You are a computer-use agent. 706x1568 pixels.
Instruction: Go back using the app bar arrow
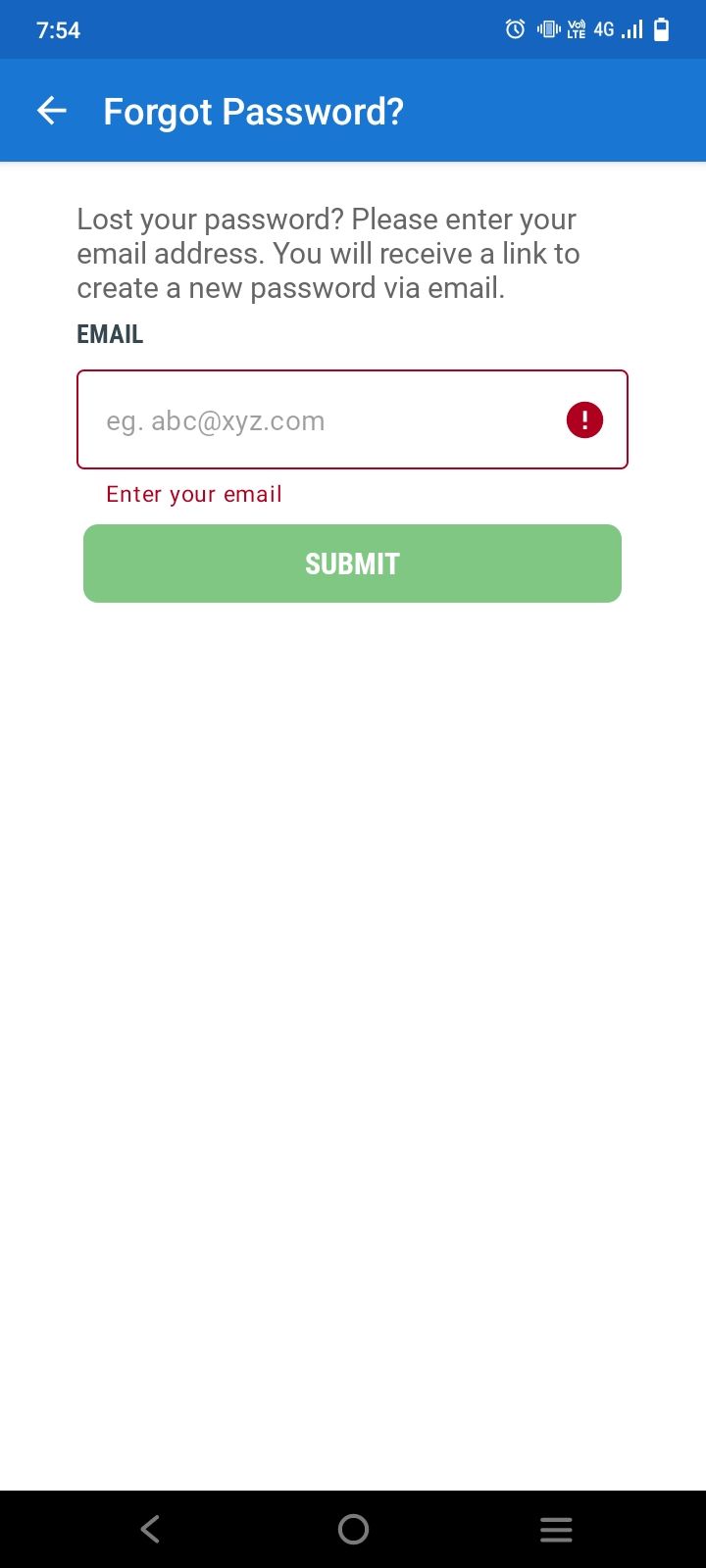(x=52, y=111)
